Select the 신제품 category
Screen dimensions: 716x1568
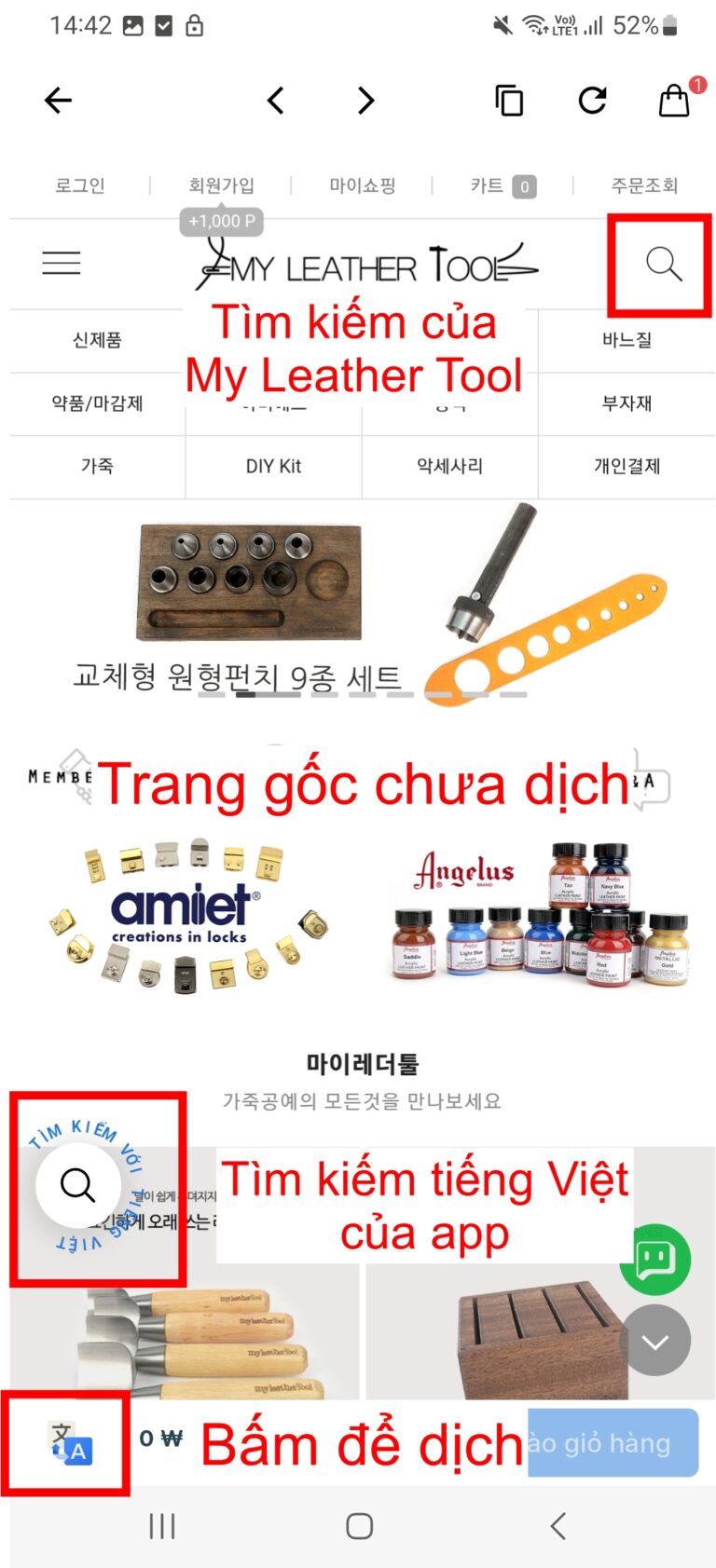(x=97, y=340)
